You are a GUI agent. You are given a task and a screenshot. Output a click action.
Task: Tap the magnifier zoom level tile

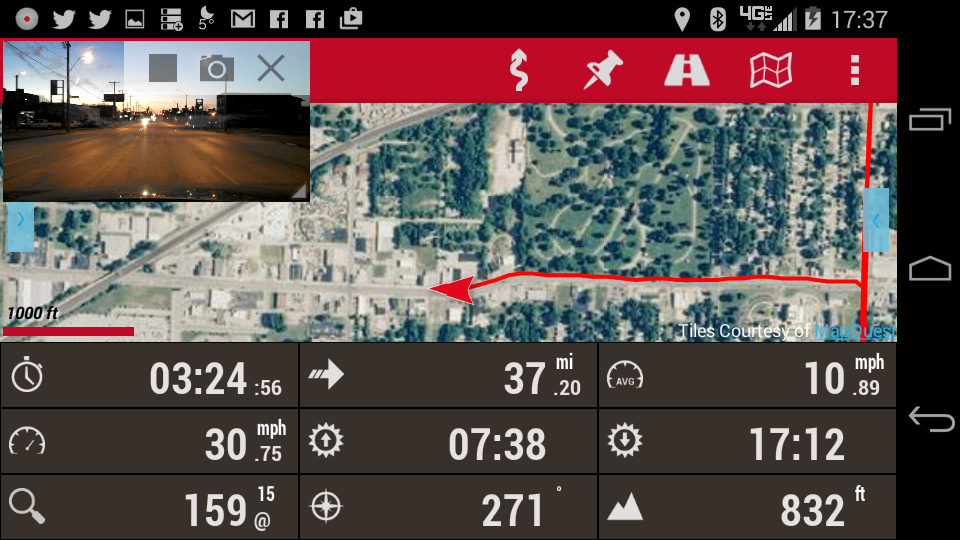[150, 508]
